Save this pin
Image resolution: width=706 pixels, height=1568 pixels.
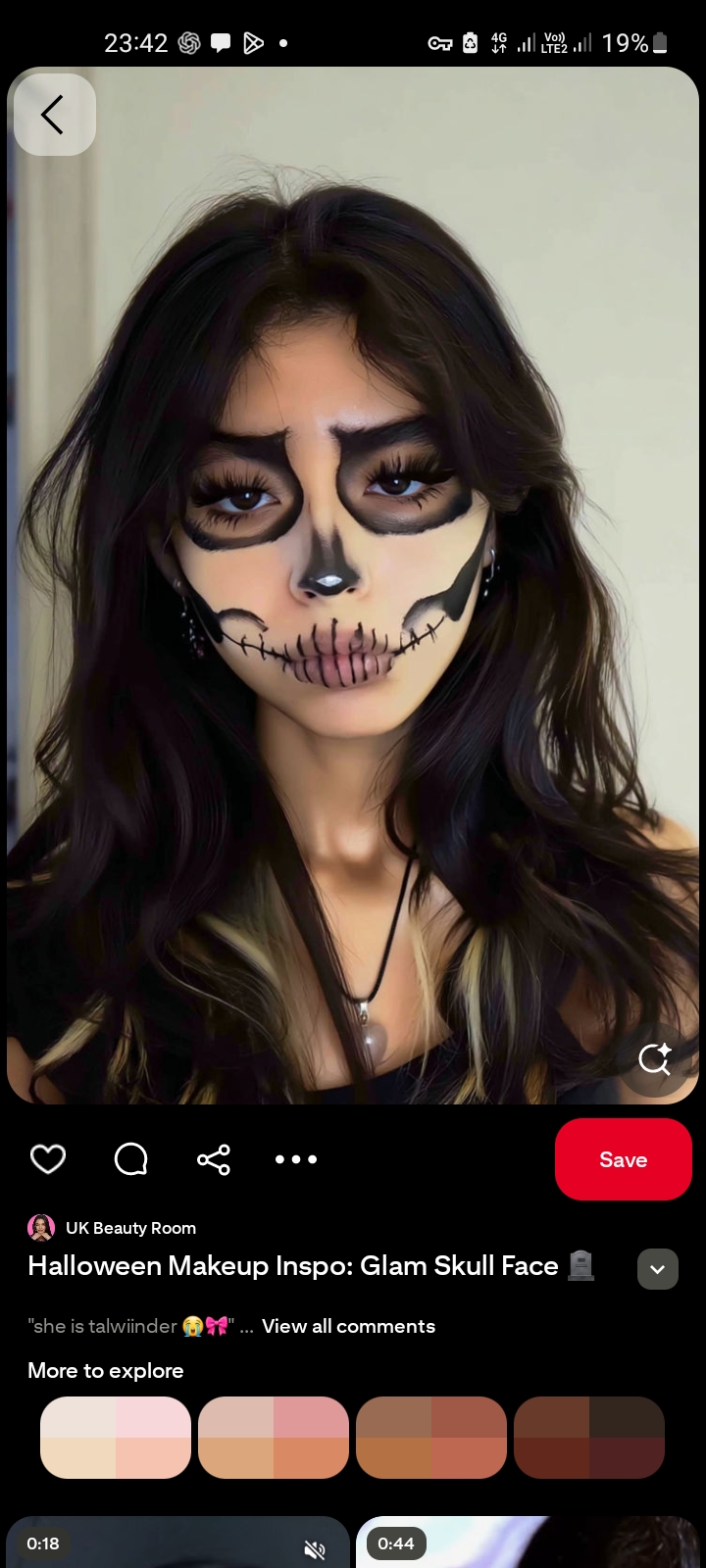[x=624, y=1159]
